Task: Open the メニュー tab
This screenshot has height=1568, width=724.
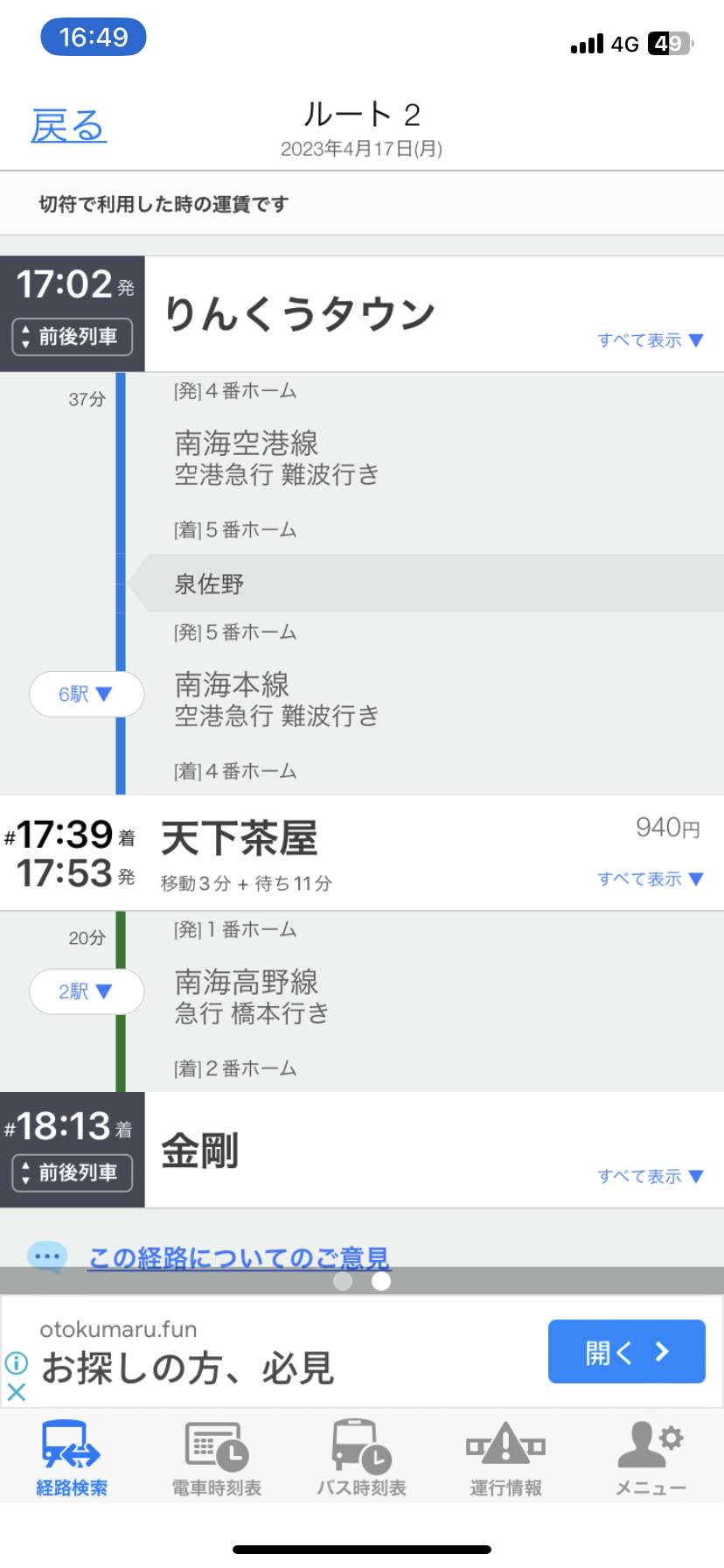Action: (651, 1457)
